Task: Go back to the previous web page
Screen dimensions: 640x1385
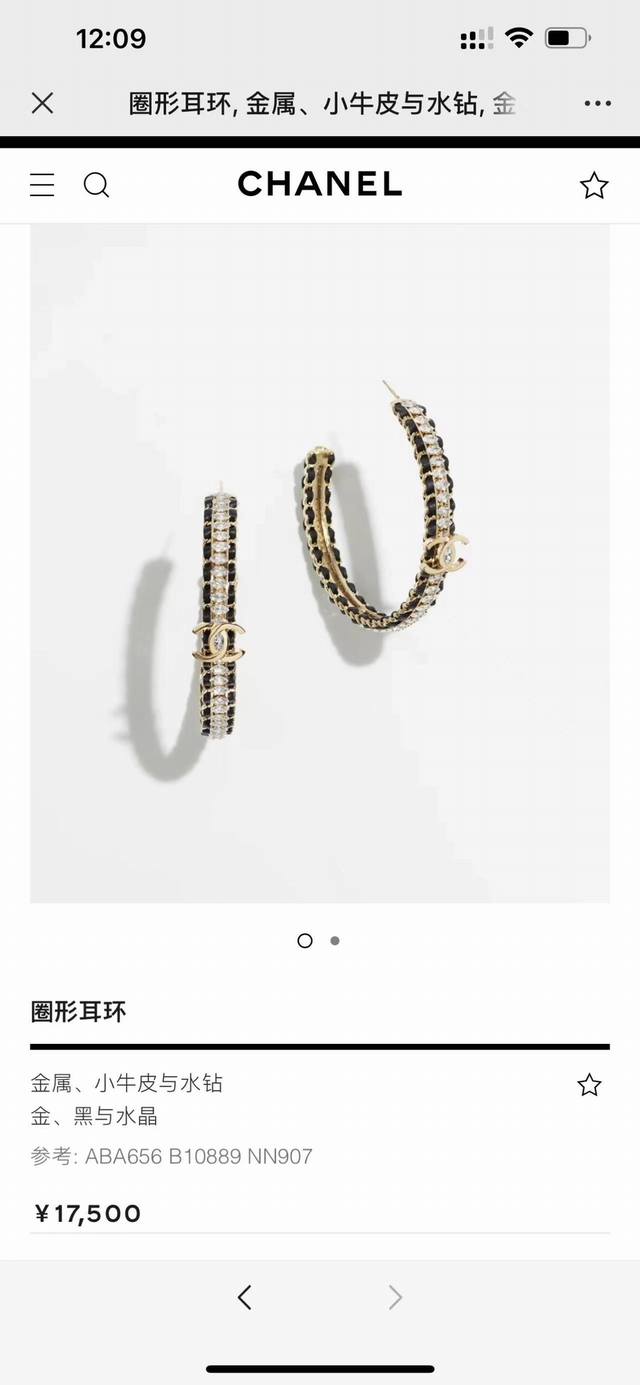Action: [x=245, y=1297]
